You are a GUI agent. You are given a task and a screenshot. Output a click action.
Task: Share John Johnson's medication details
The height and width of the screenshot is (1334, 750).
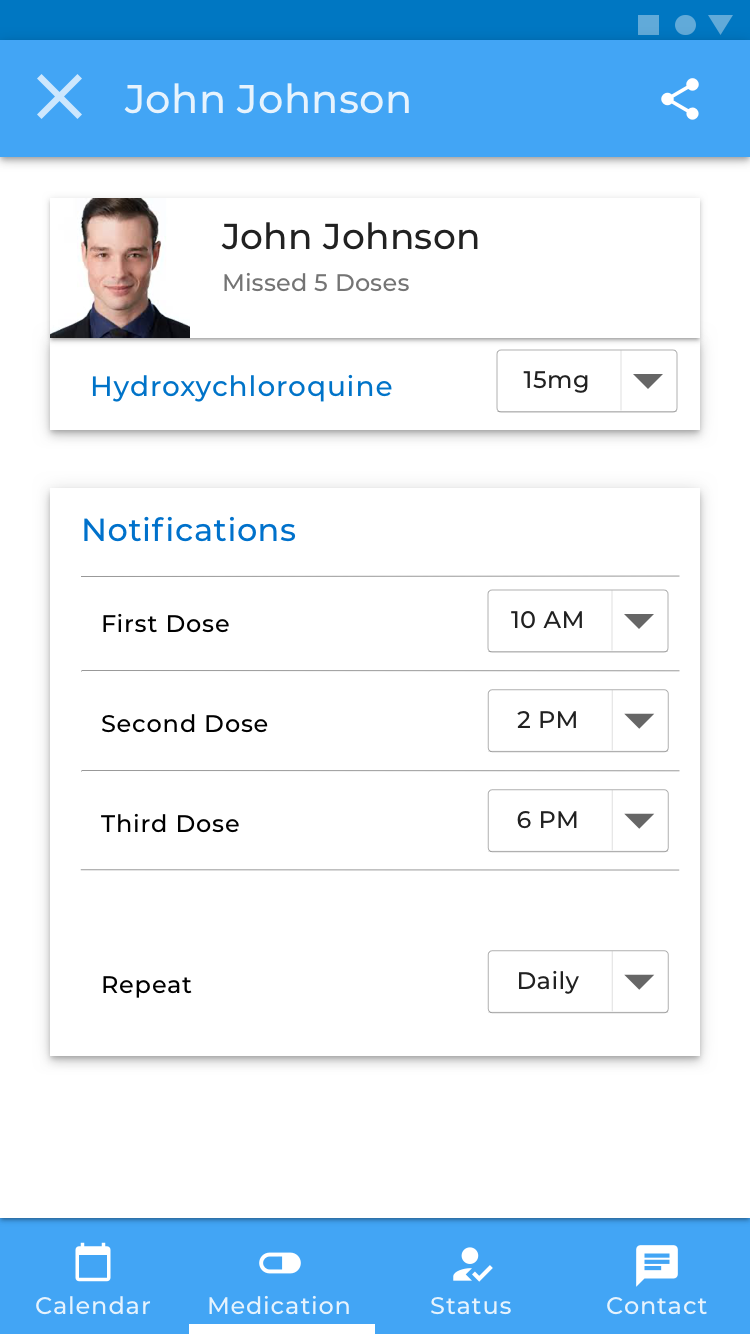(680, 99)
